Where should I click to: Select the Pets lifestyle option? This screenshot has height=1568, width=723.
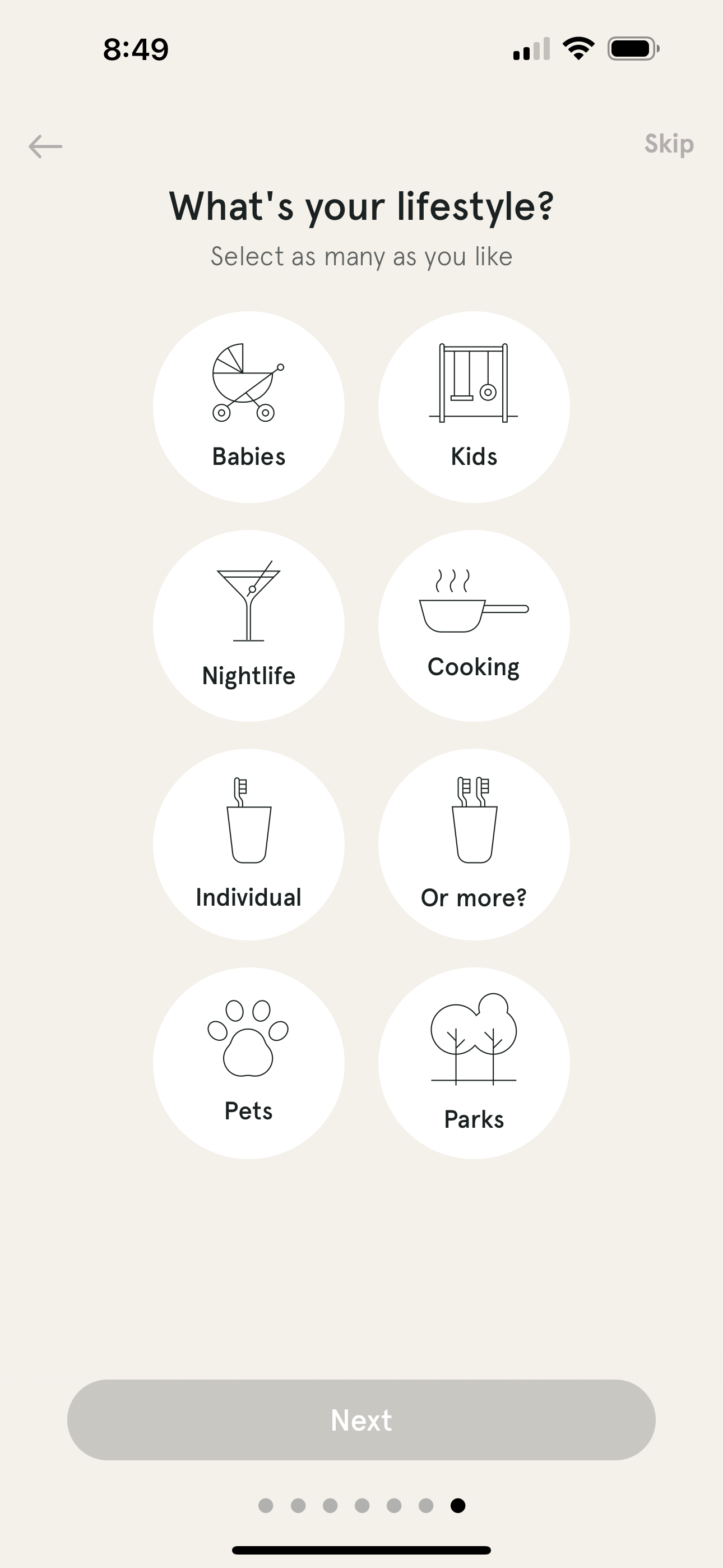pos(248,1063)
